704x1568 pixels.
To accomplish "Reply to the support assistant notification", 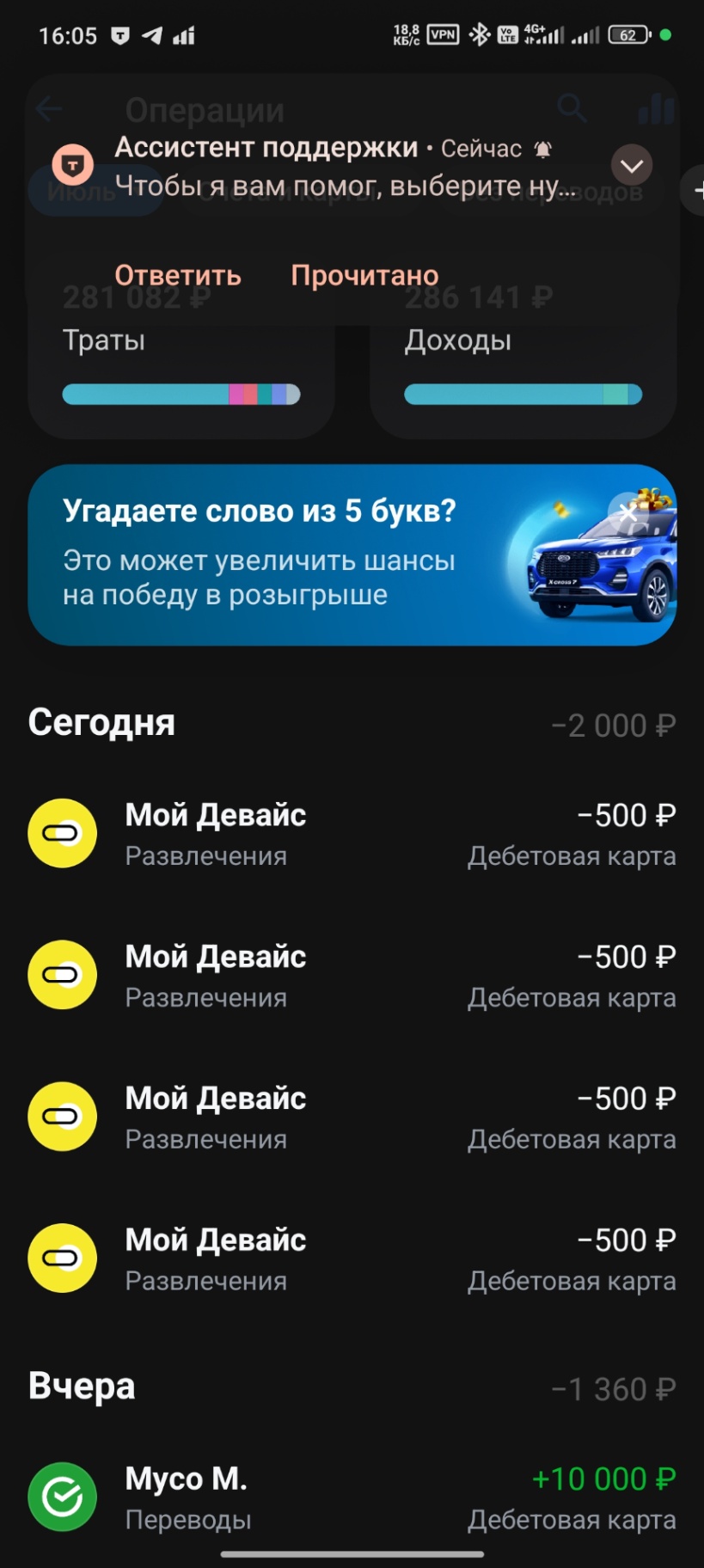I will click(x=178, y=275).
